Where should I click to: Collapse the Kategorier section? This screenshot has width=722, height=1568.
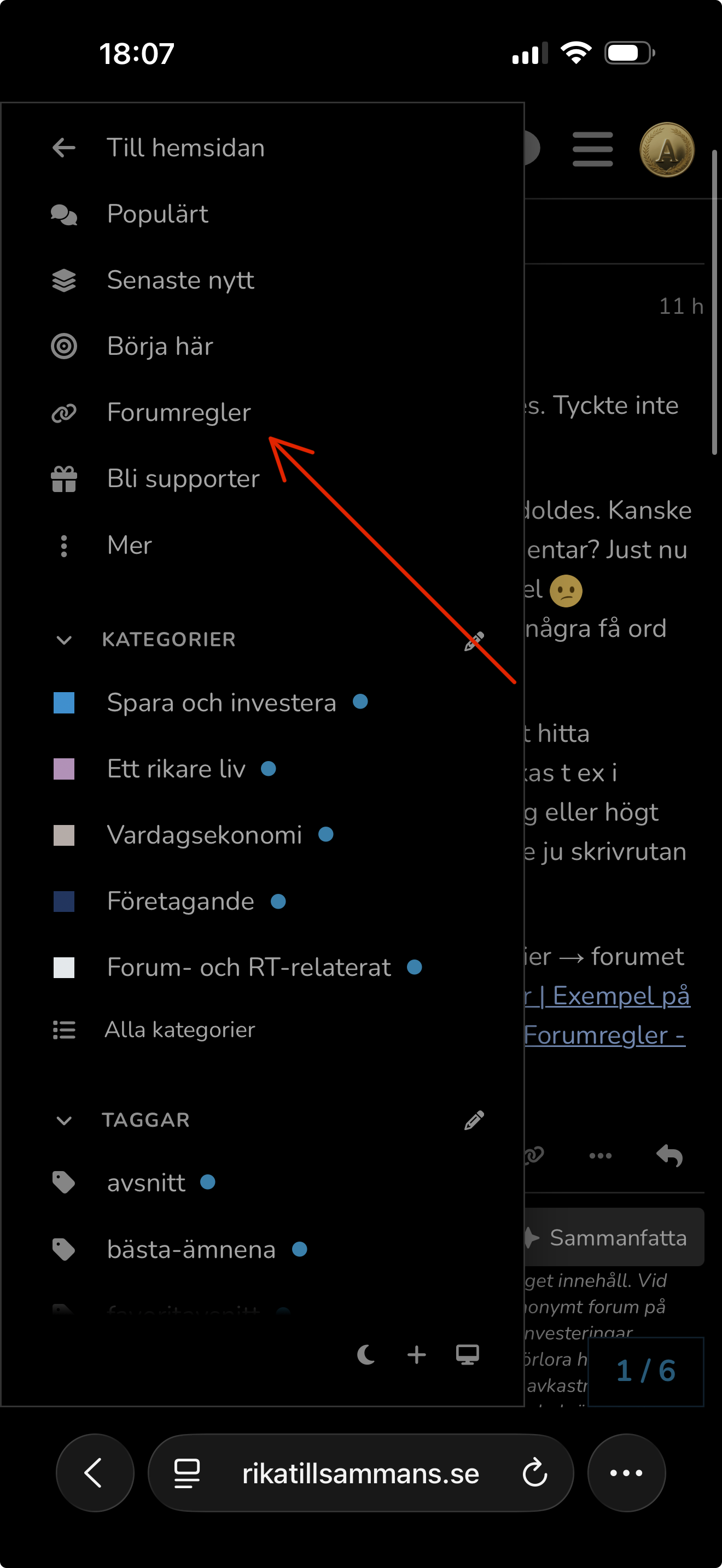point(64,640)
